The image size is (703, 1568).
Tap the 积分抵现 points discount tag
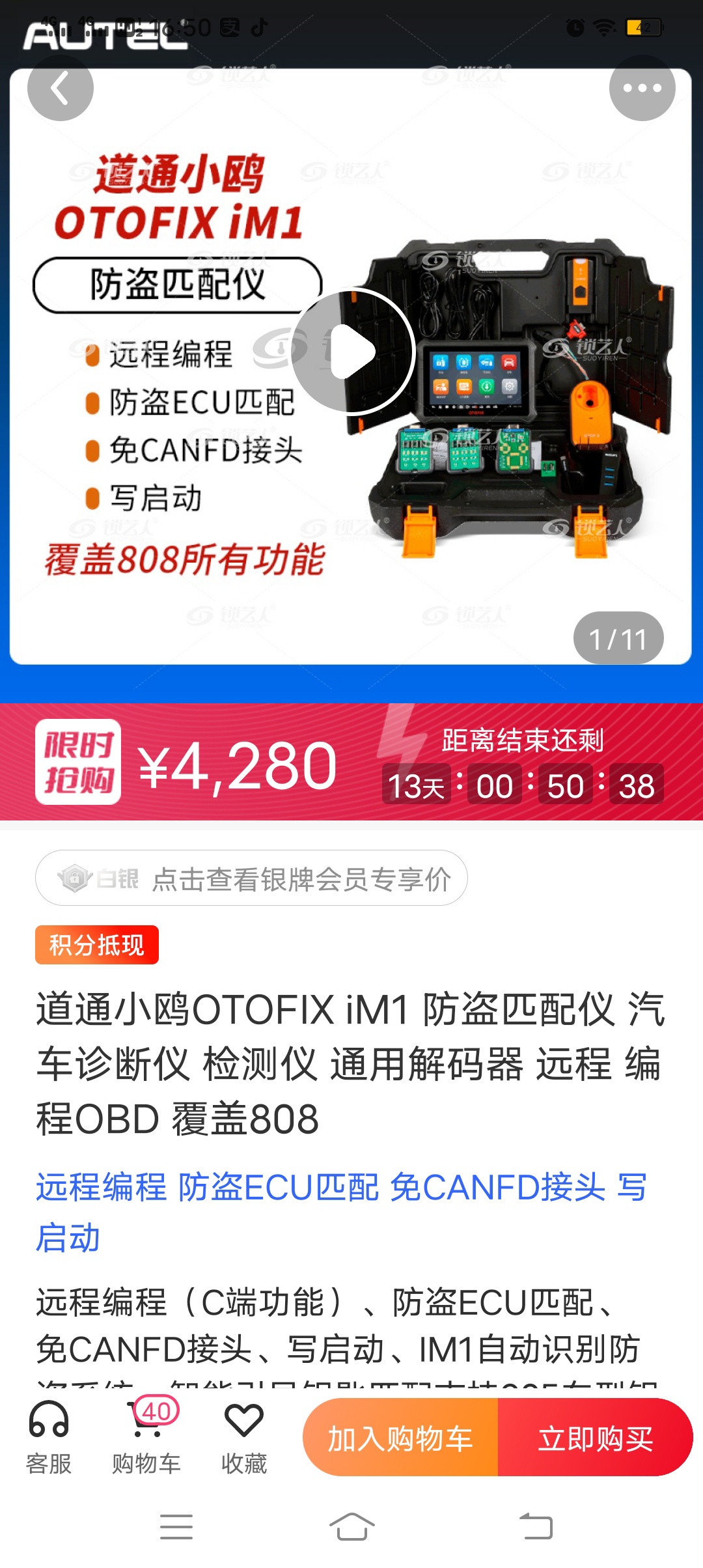click(97, 945)
